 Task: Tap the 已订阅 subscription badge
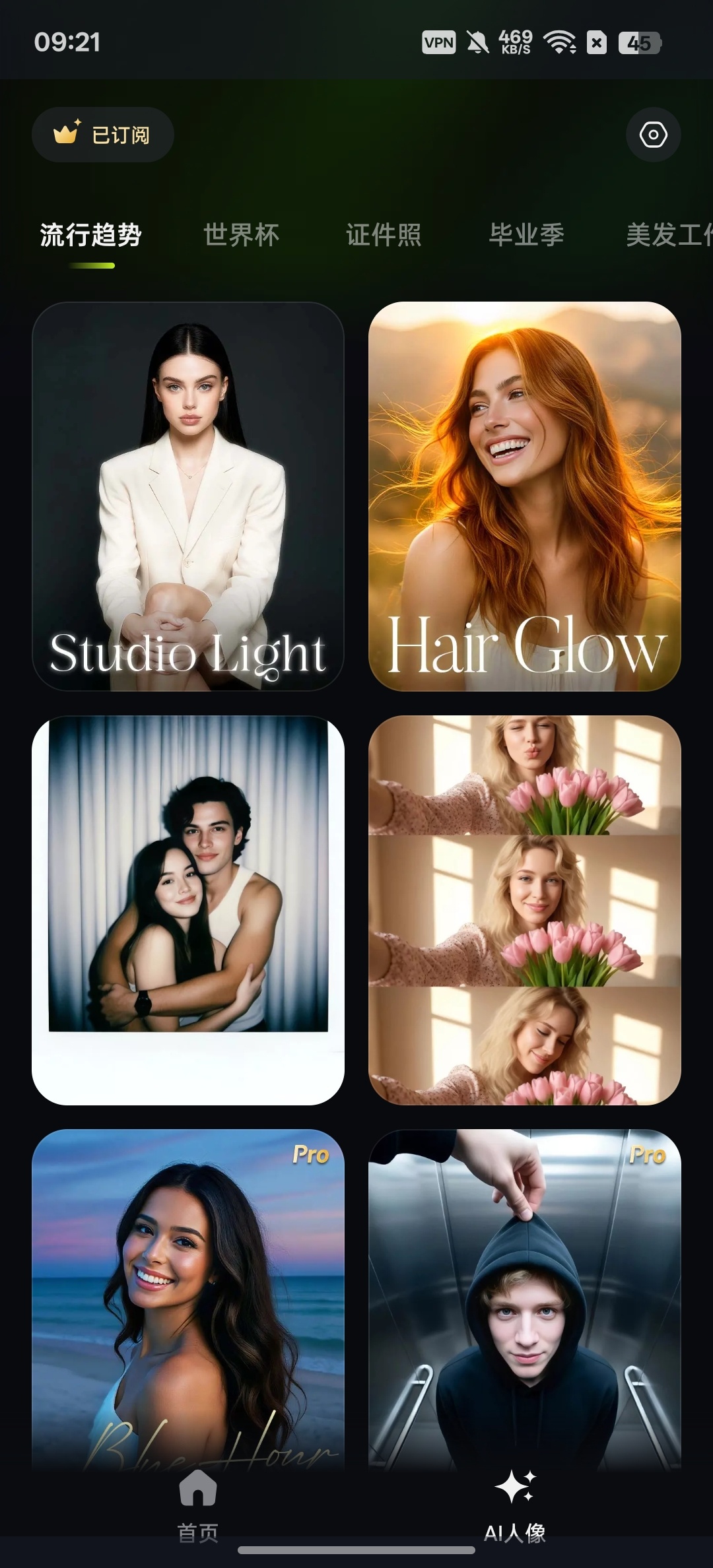(103, 135)
